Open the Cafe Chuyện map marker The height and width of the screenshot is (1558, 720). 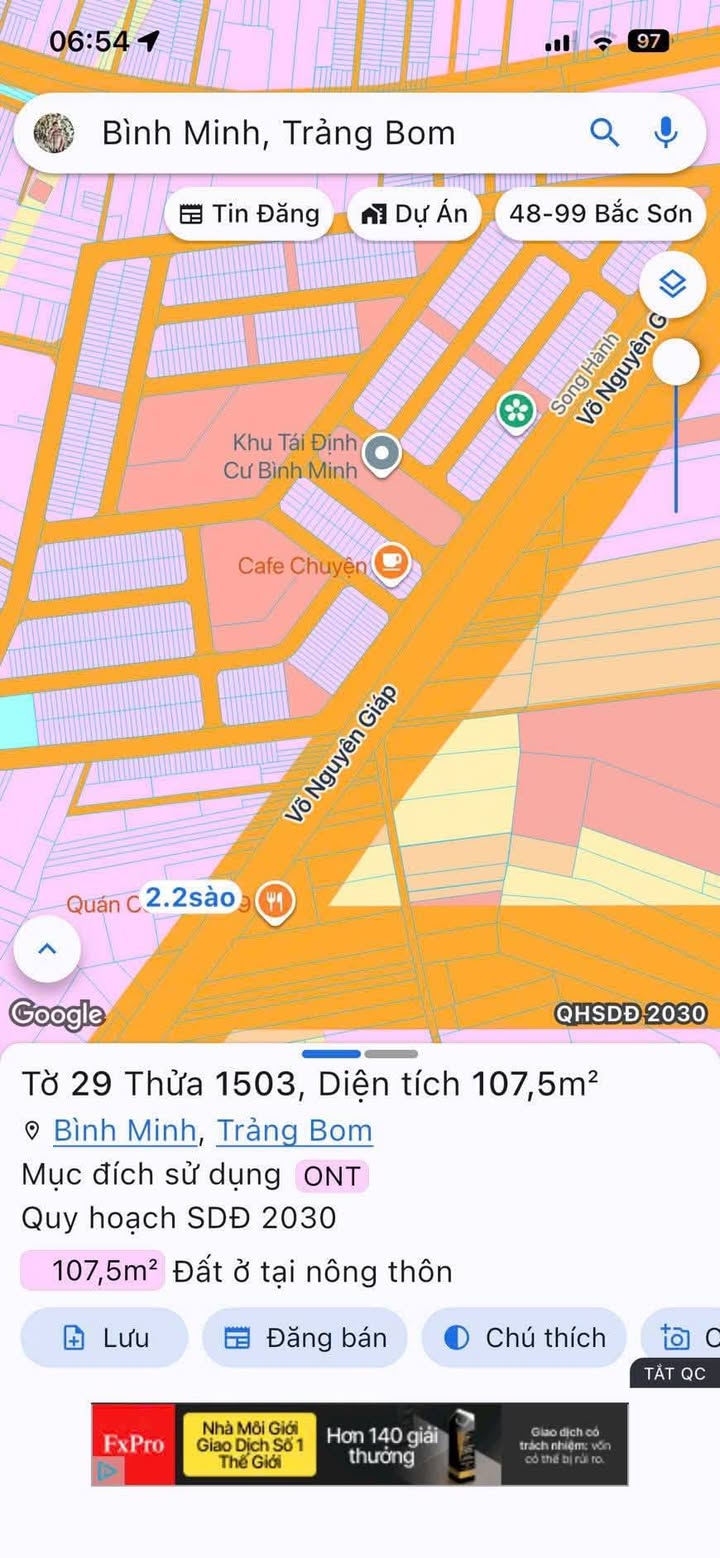coord(391,563)
